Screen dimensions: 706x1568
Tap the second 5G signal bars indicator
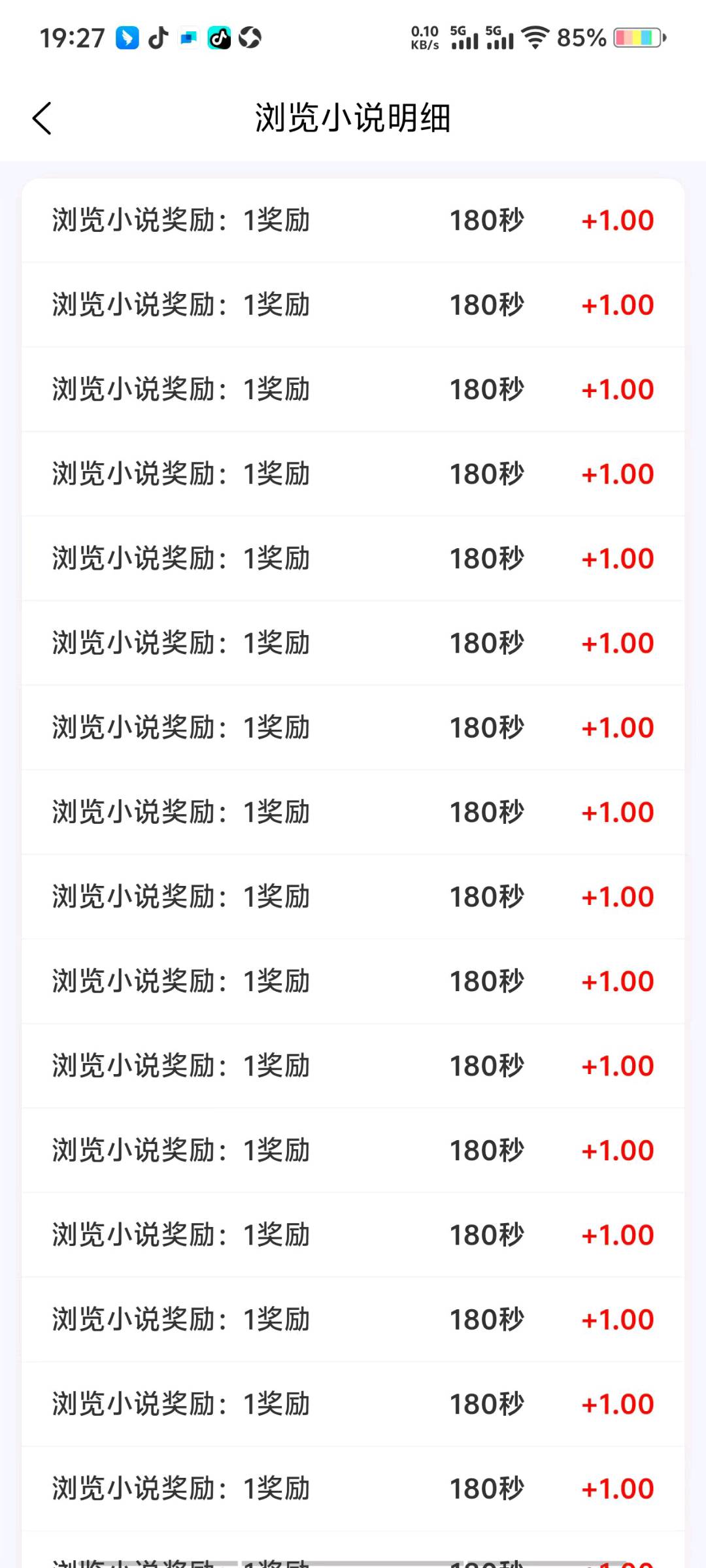click(502, 38)
